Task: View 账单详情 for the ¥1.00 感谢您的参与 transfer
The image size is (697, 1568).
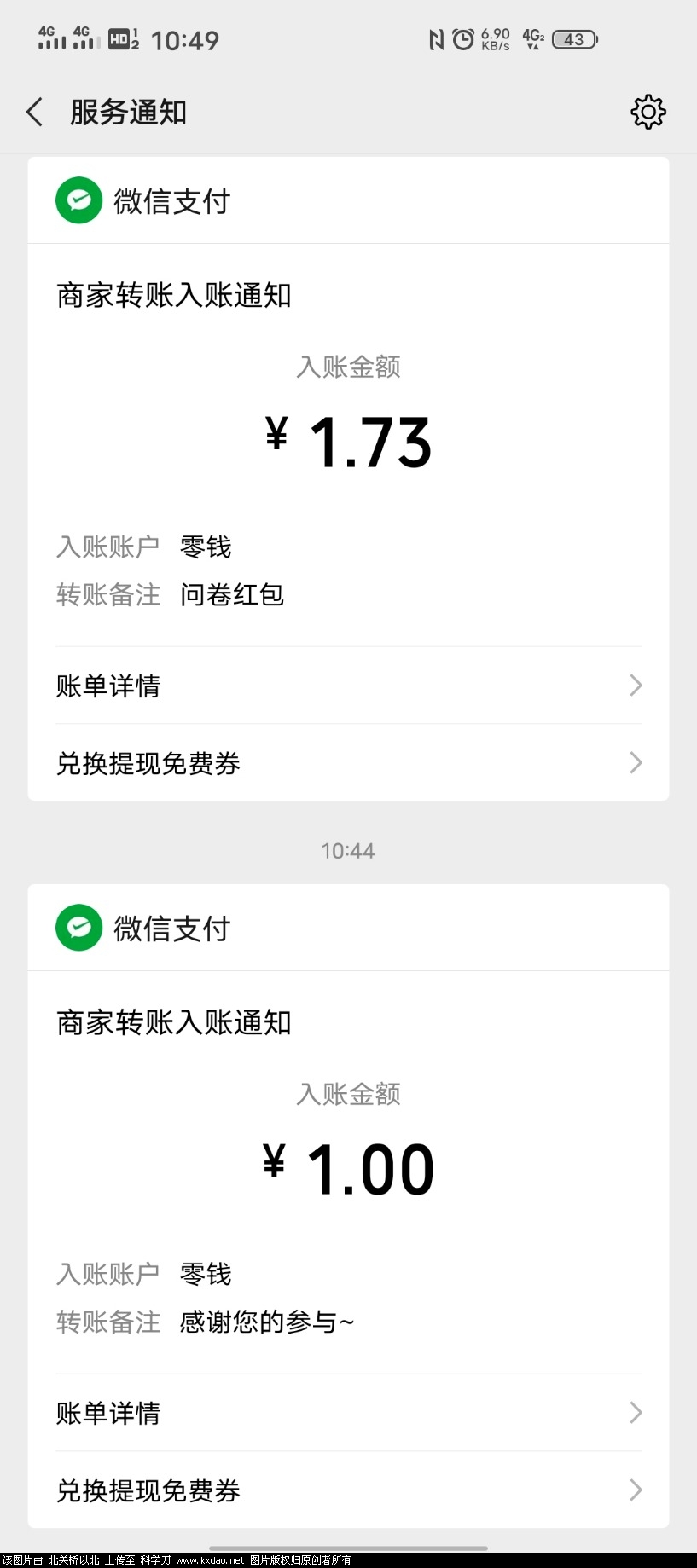Action: 348,1413
